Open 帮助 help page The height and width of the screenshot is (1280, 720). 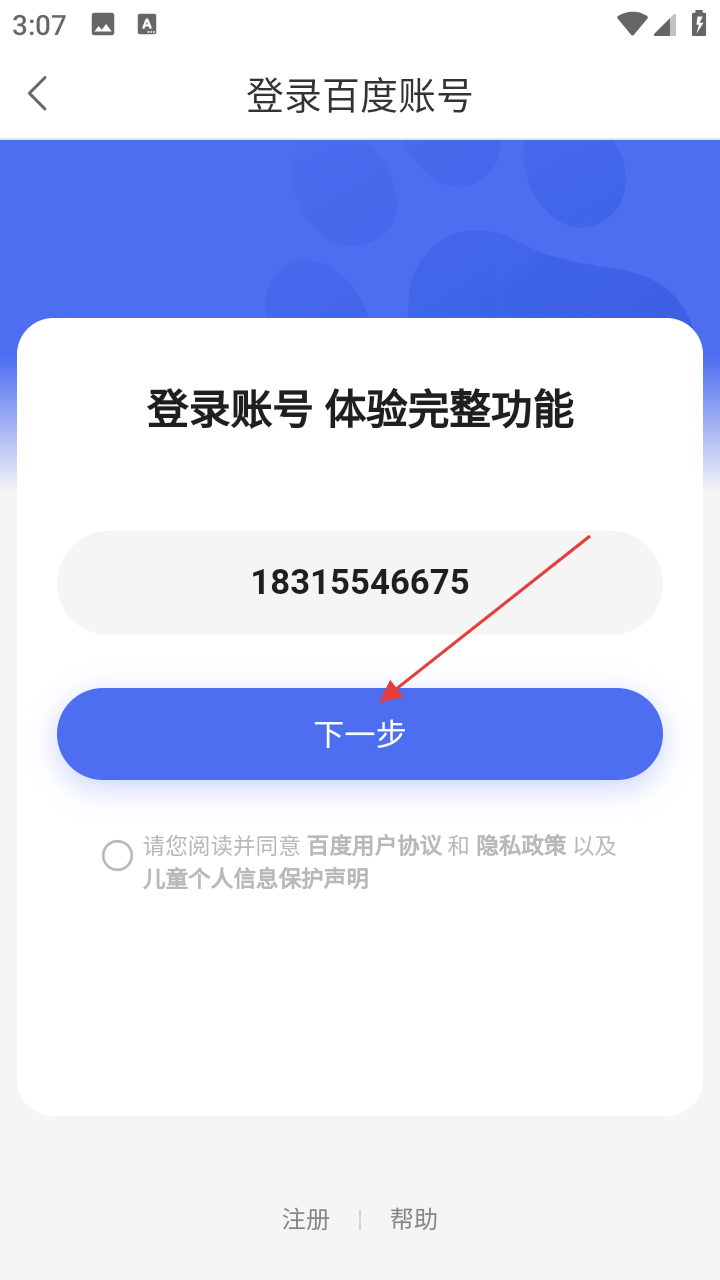pos(413,1219)
